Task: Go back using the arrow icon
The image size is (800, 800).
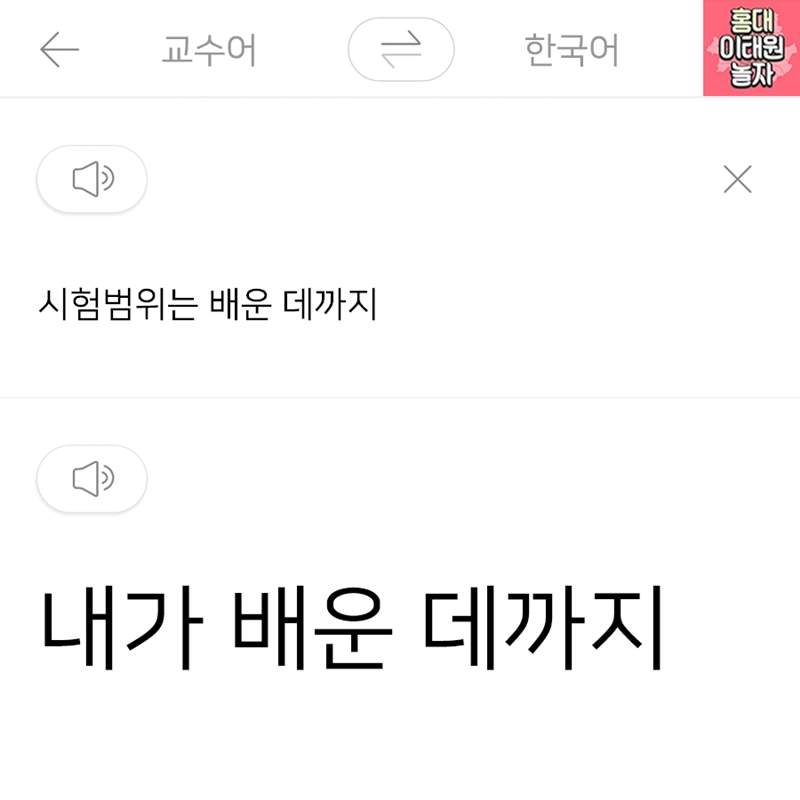Action: tap(59, 50)
